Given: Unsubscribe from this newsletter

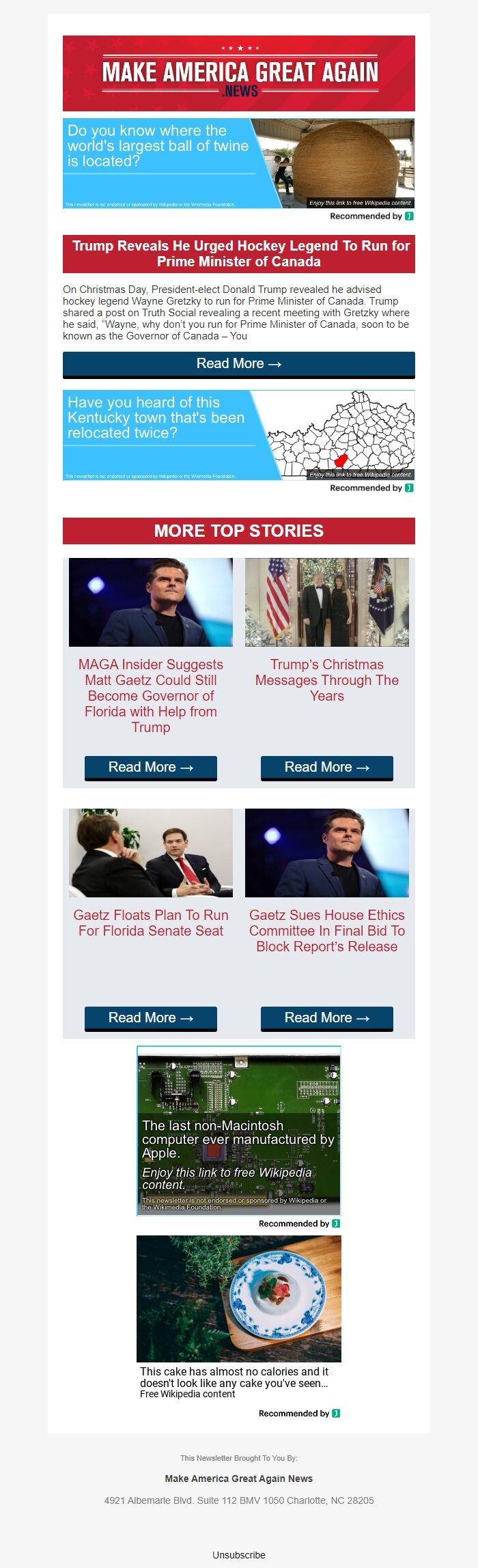Looking at the screenshot, I should (x=238, y=1555).
